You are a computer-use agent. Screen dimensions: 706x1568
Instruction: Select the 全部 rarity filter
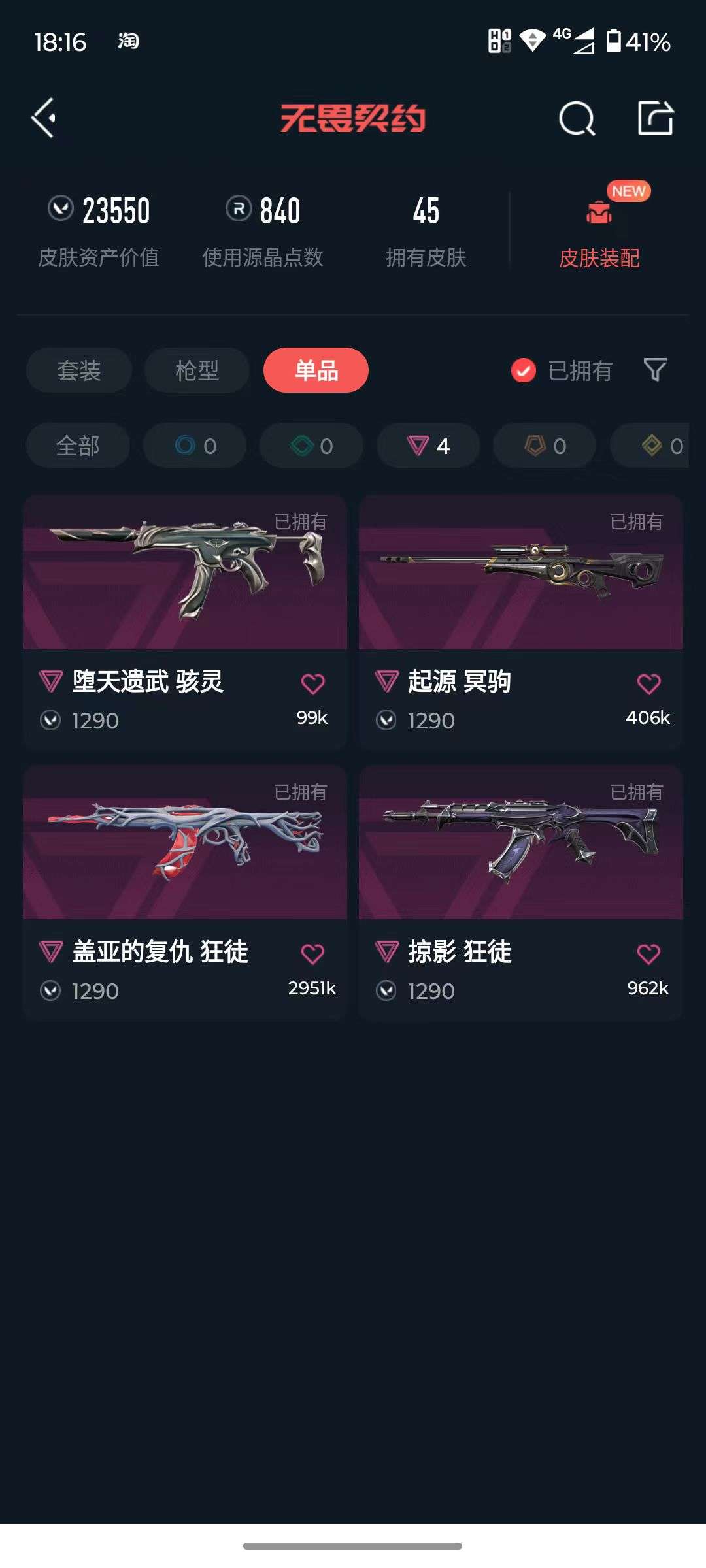coord(78,446)
